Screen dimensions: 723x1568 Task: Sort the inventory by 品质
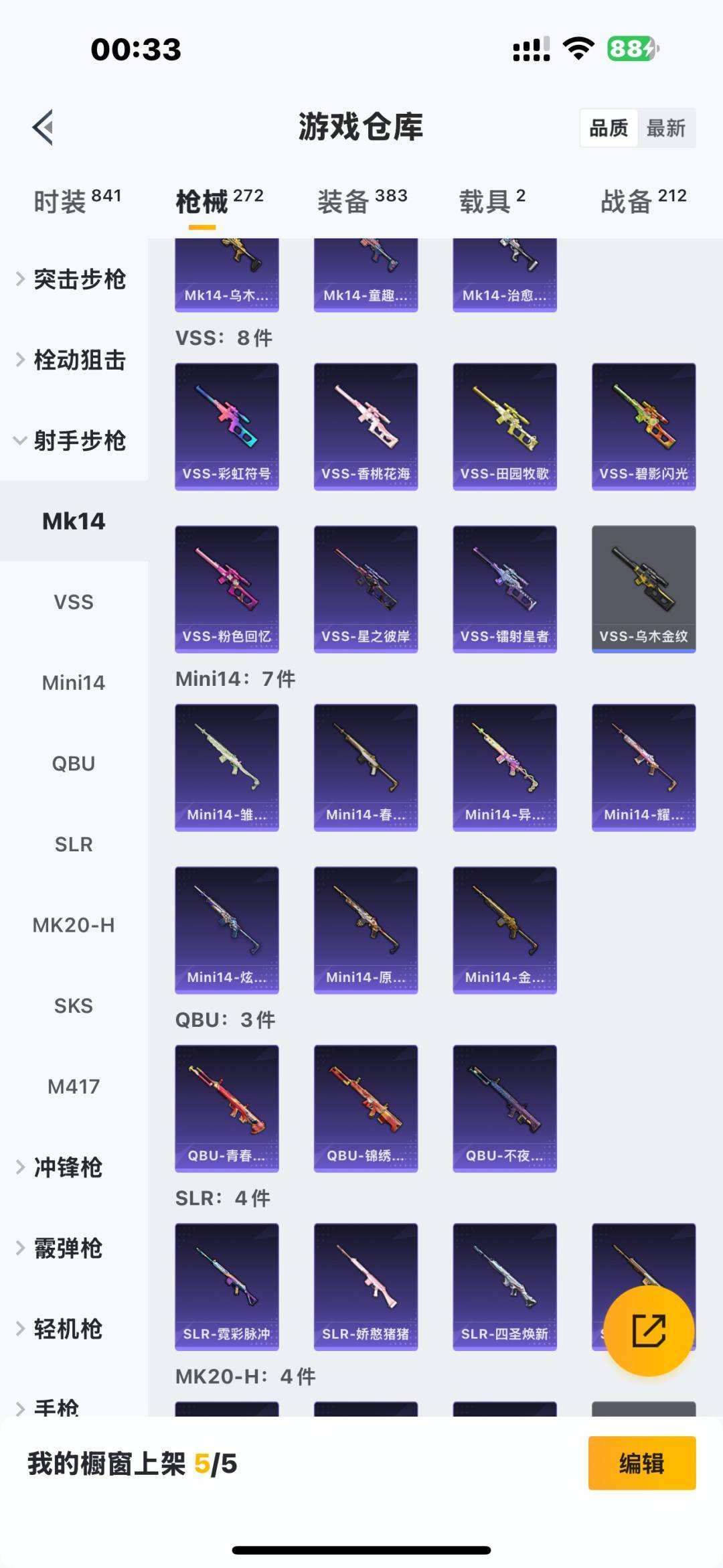[x=609, y=128]
